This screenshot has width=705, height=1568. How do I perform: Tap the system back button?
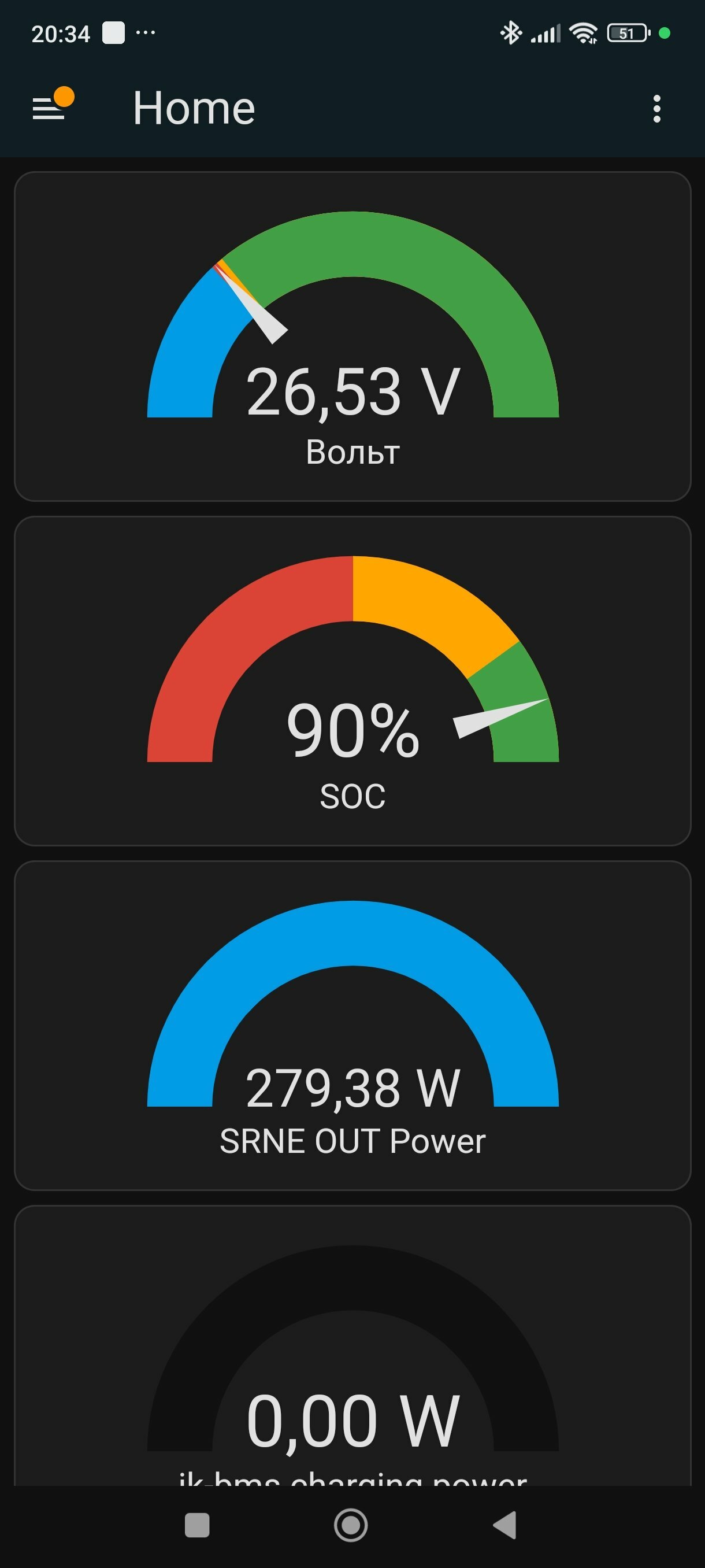click(x=505, y=1525)
